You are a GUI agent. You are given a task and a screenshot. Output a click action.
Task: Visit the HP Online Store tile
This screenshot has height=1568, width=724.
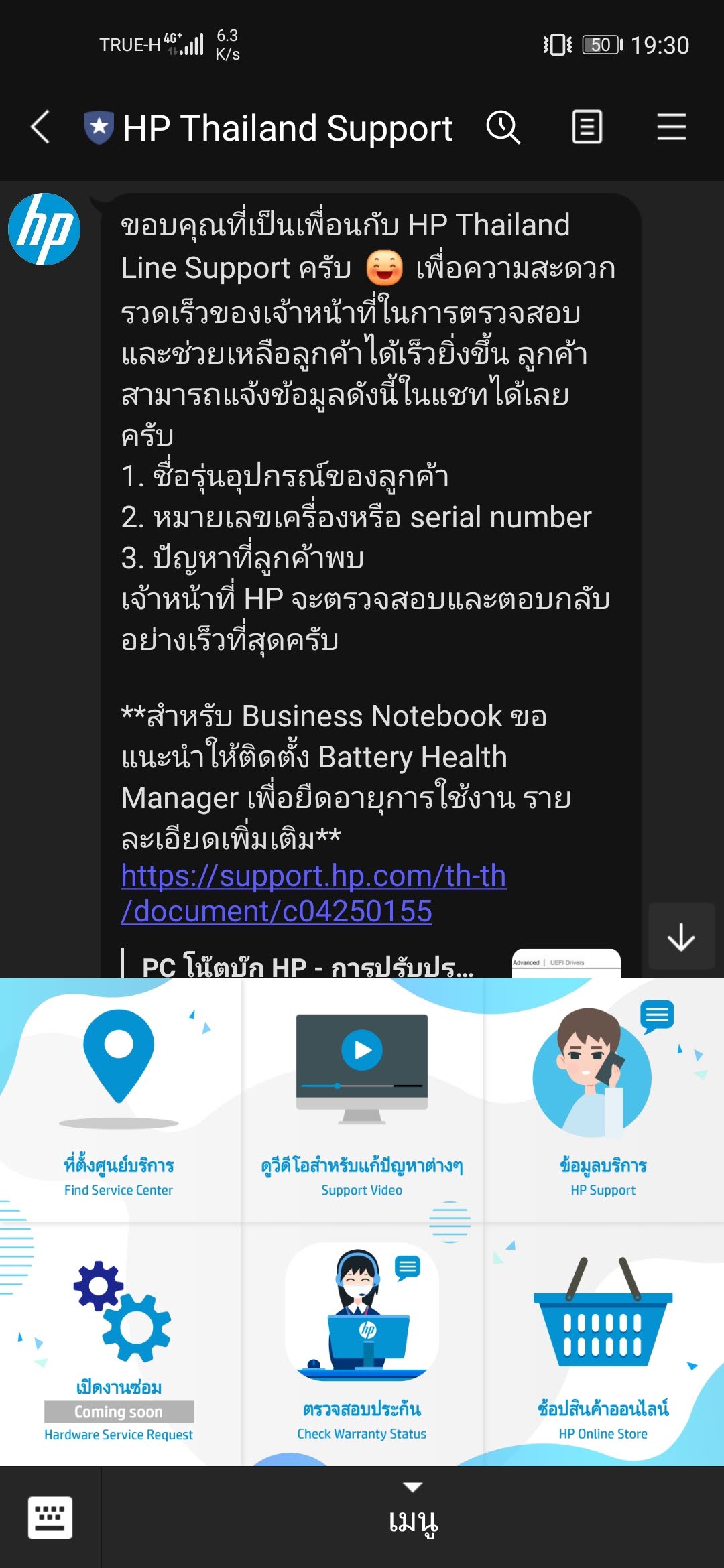coord(604,1344)
